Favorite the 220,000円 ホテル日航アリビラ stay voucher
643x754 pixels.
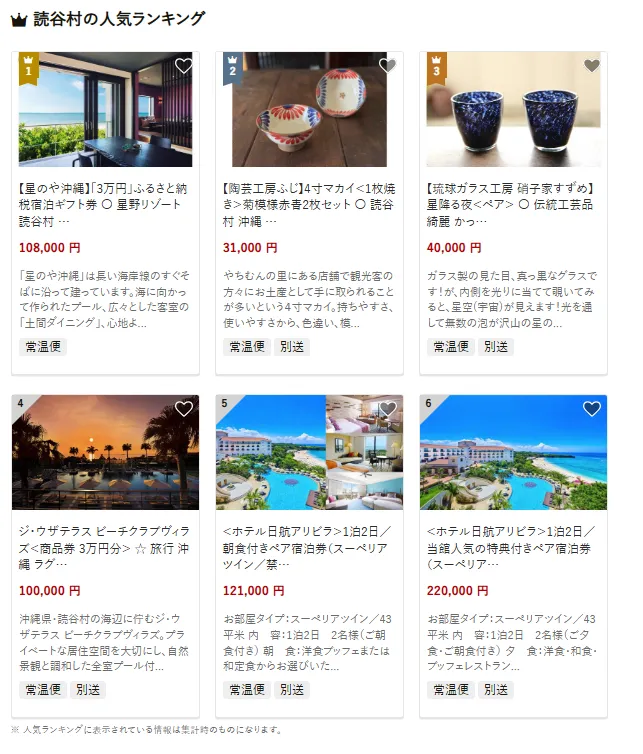(x=591, y=409)
